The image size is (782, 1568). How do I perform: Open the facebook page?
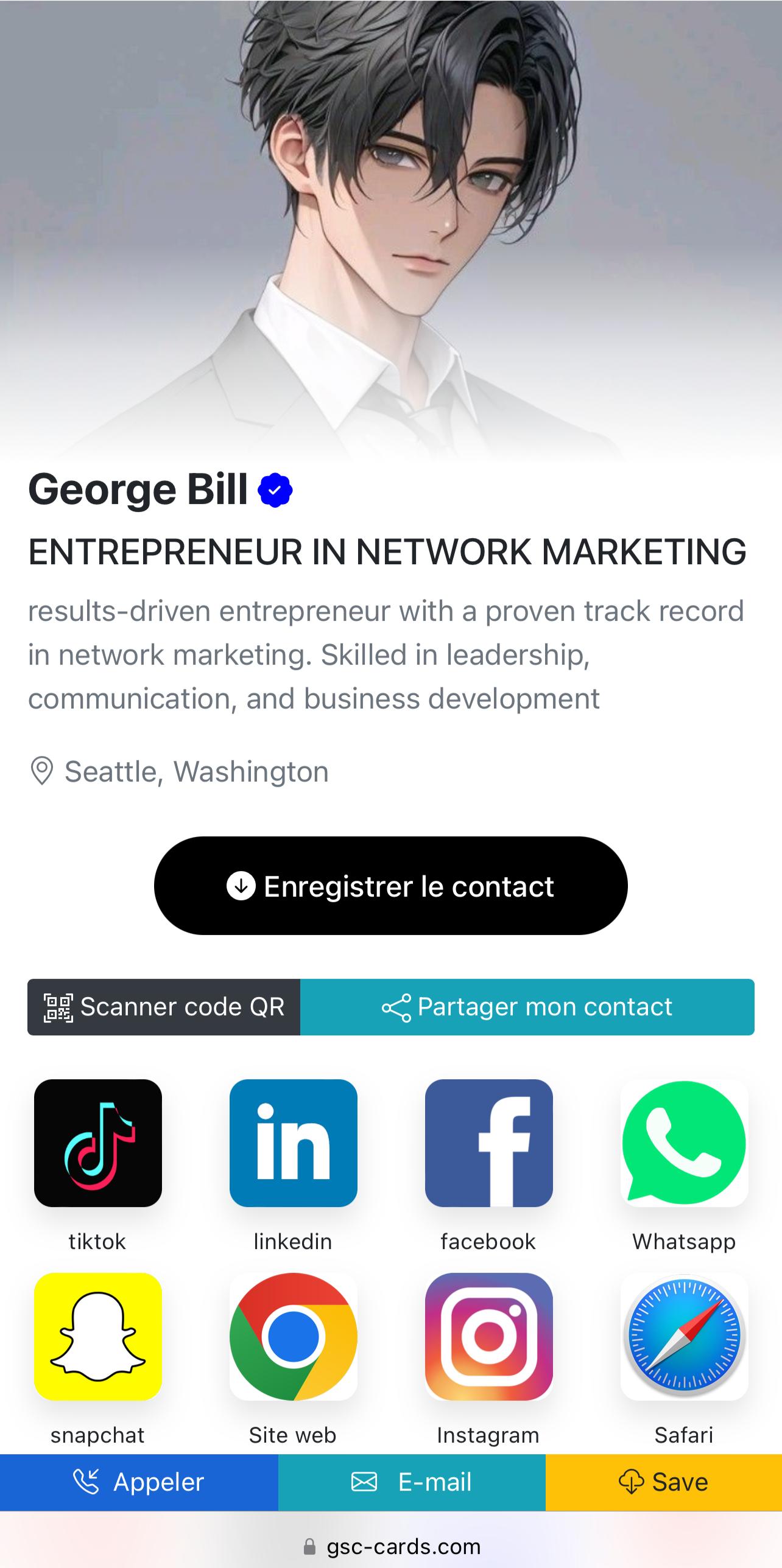click(488, 1143)
